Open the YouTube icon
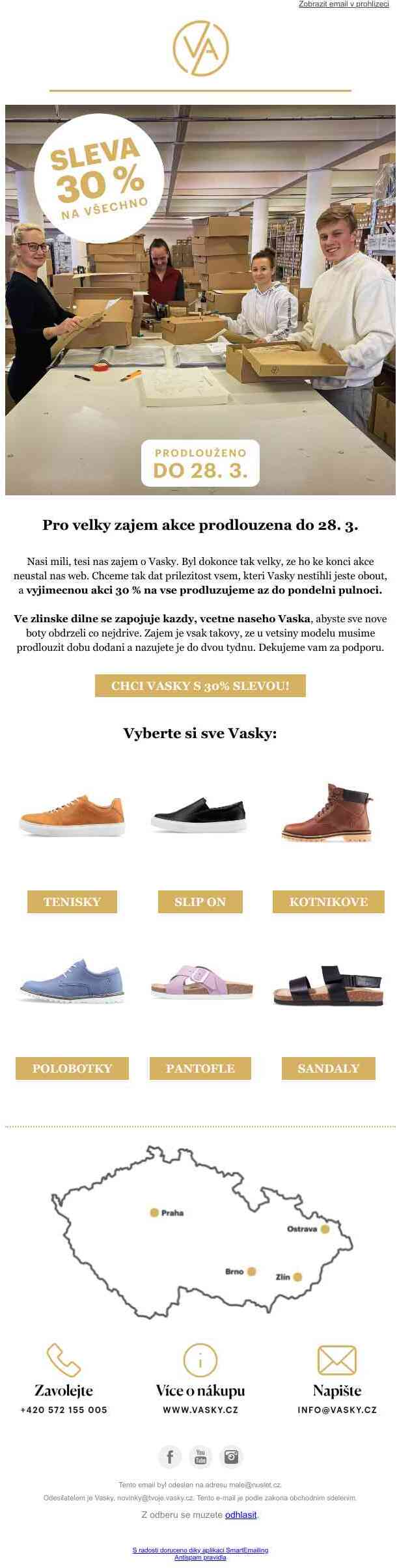The height and width of the screenshot is (1568, 397). coord(200,1455)
